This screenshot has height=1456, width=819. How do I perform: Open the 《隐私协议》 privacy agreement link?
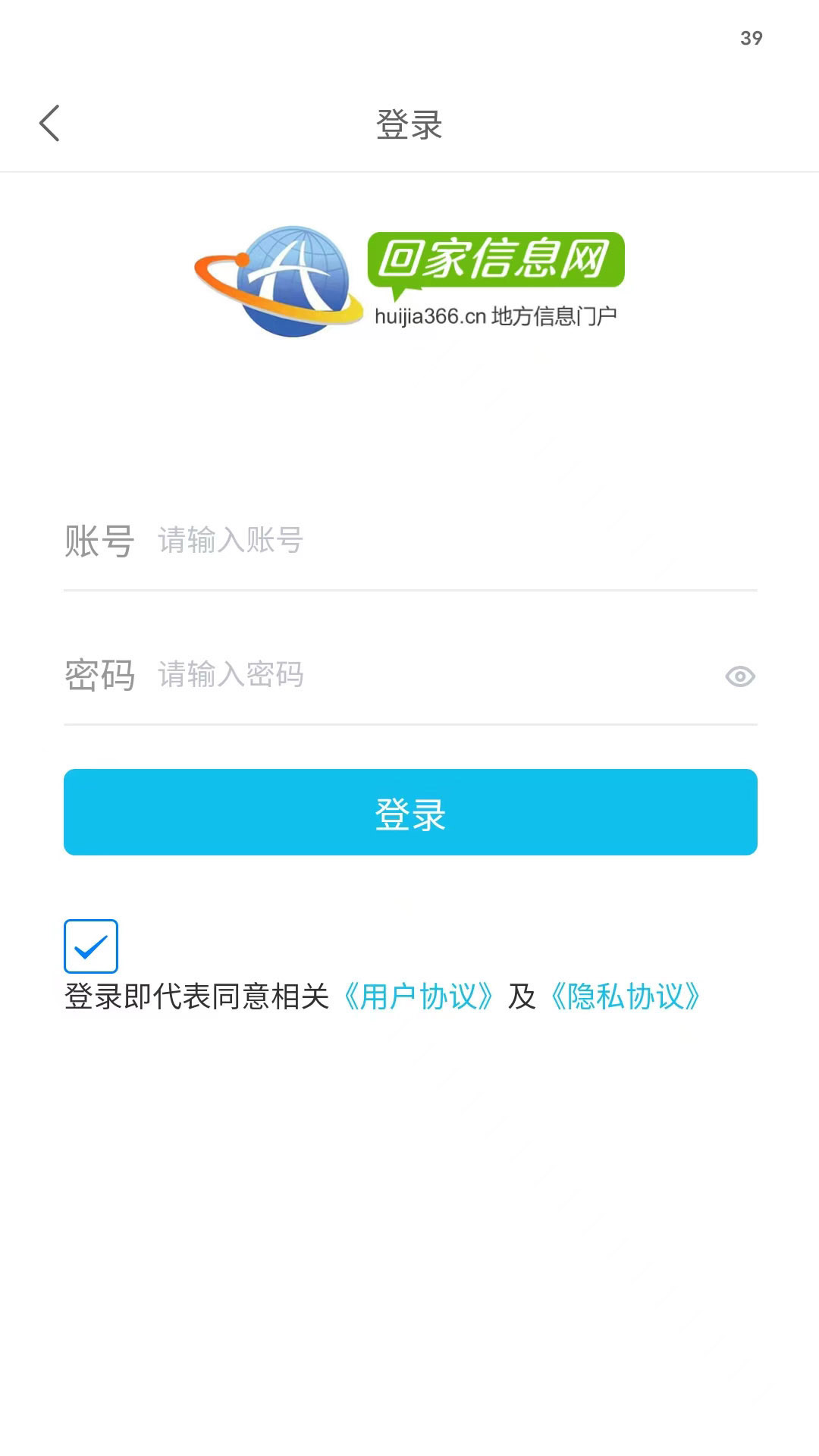626,996
